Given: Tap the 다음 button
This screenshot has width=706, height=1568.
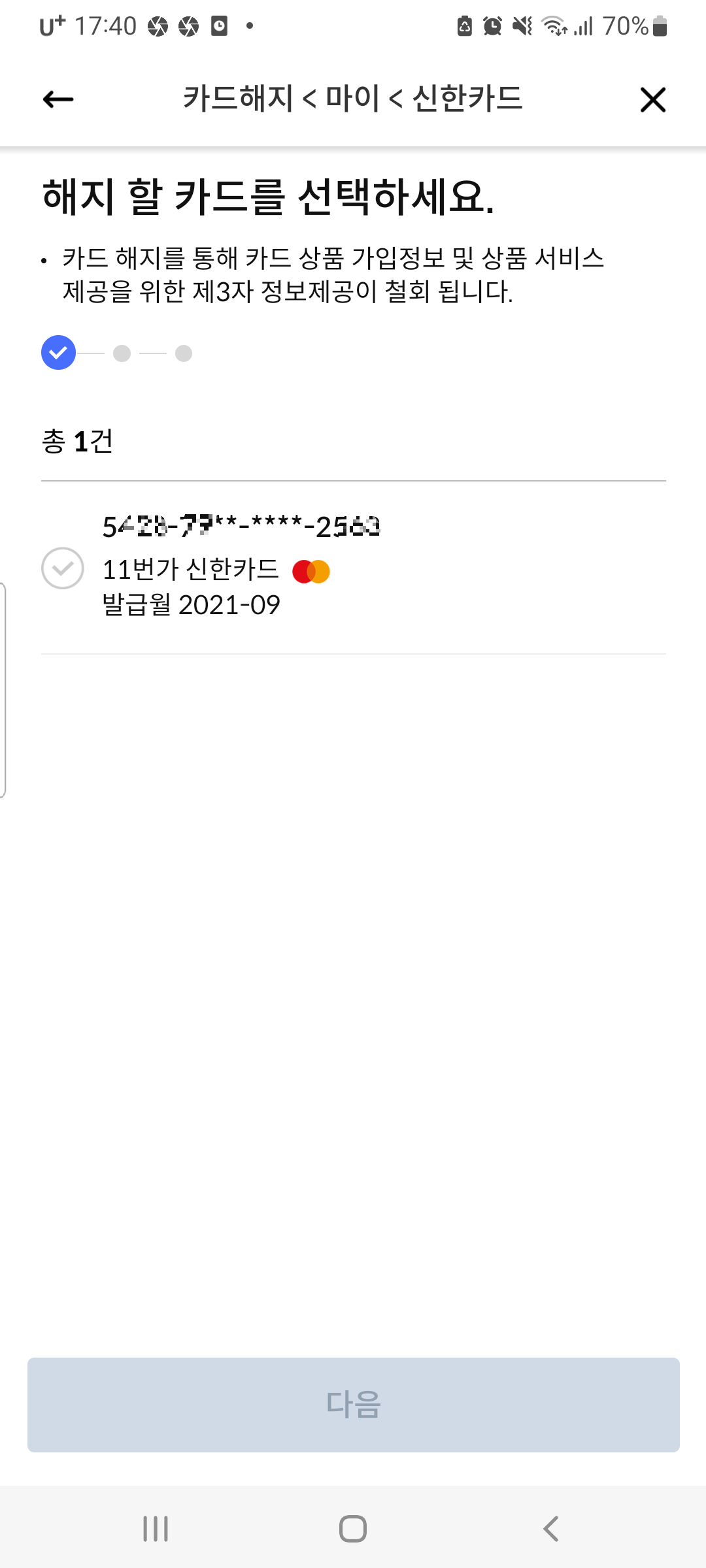Looking at the screenshot, I should coord(353,1405).
